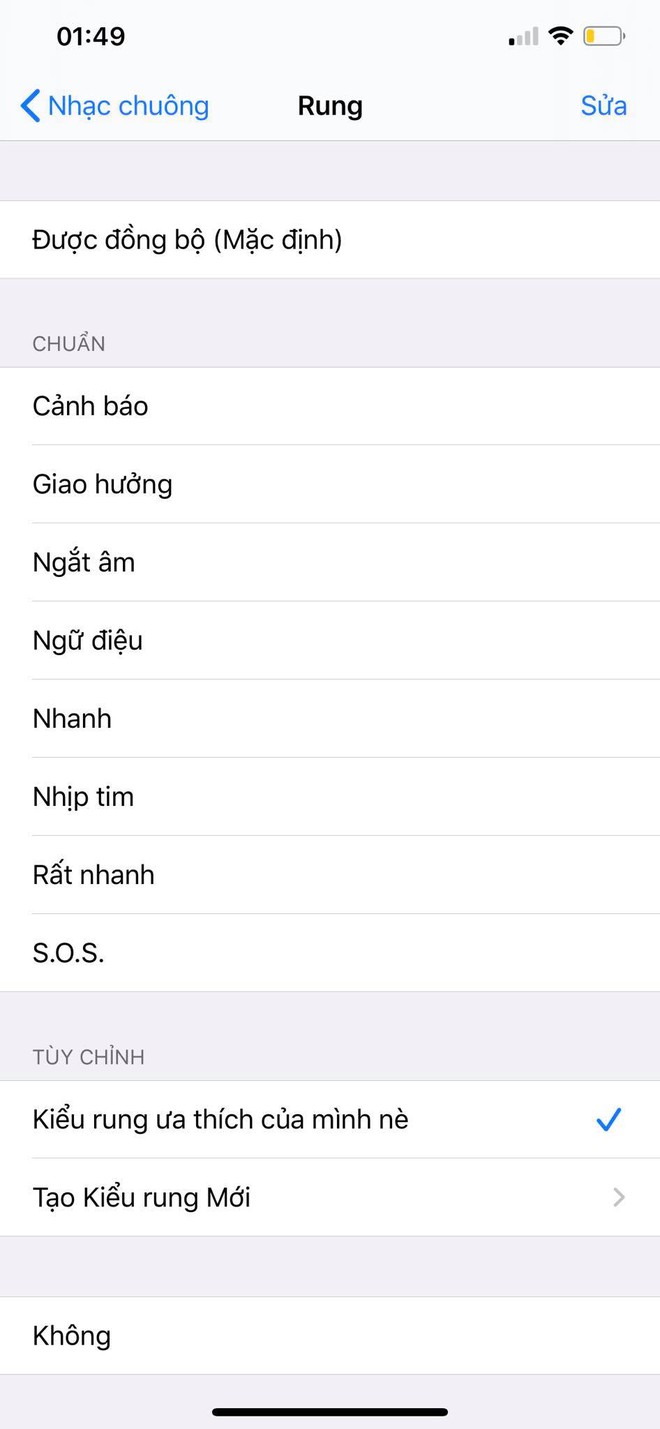Select Rất nhanh vibration
Screen dimensions: 660x1429
coord(330,874)
